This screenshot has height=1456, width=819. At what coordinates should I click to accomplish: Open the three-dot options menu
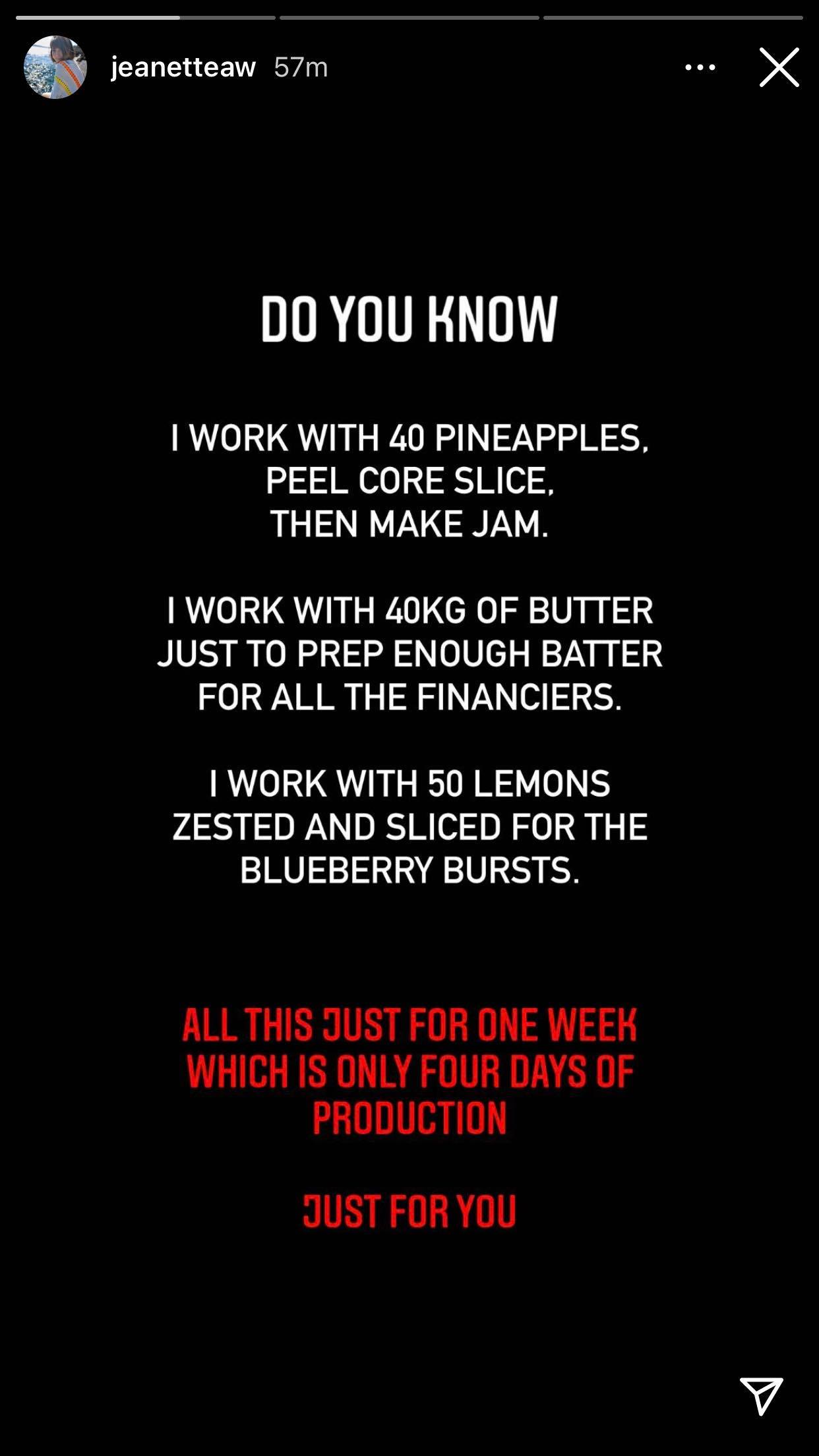click(x=700, y=67)
